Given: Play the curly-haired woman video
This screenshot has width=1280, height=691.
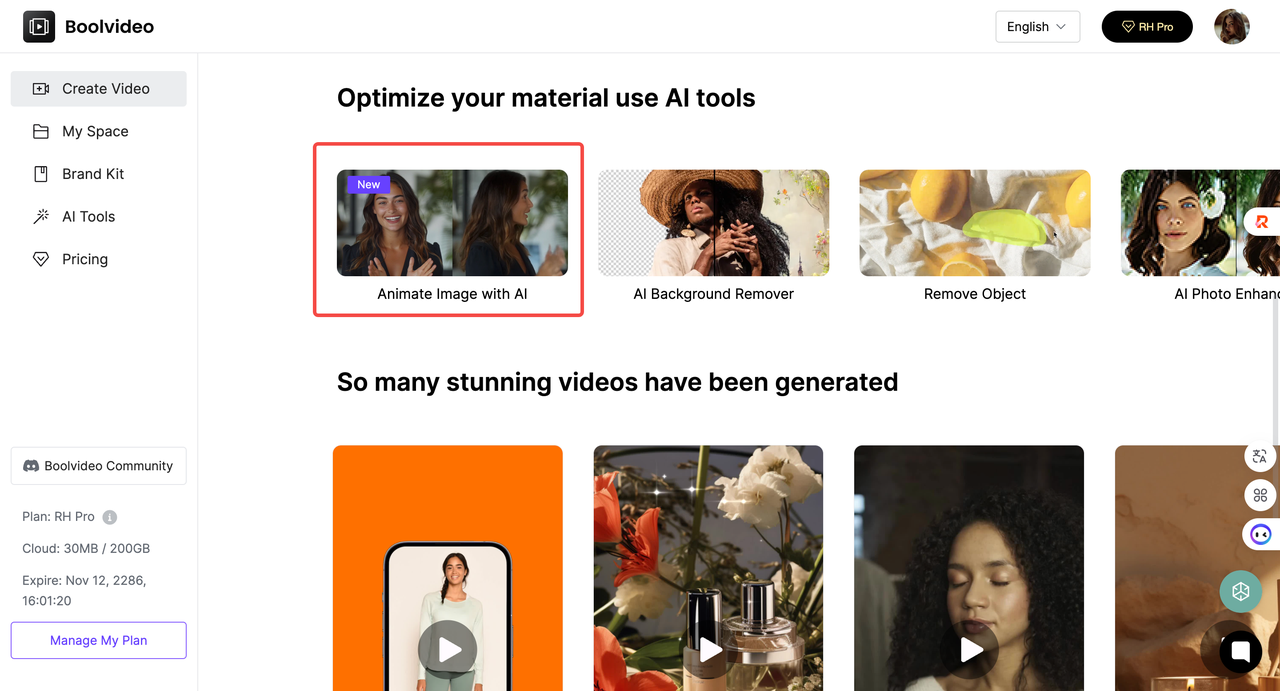Looking at the screenshot, I should (970, 650).
